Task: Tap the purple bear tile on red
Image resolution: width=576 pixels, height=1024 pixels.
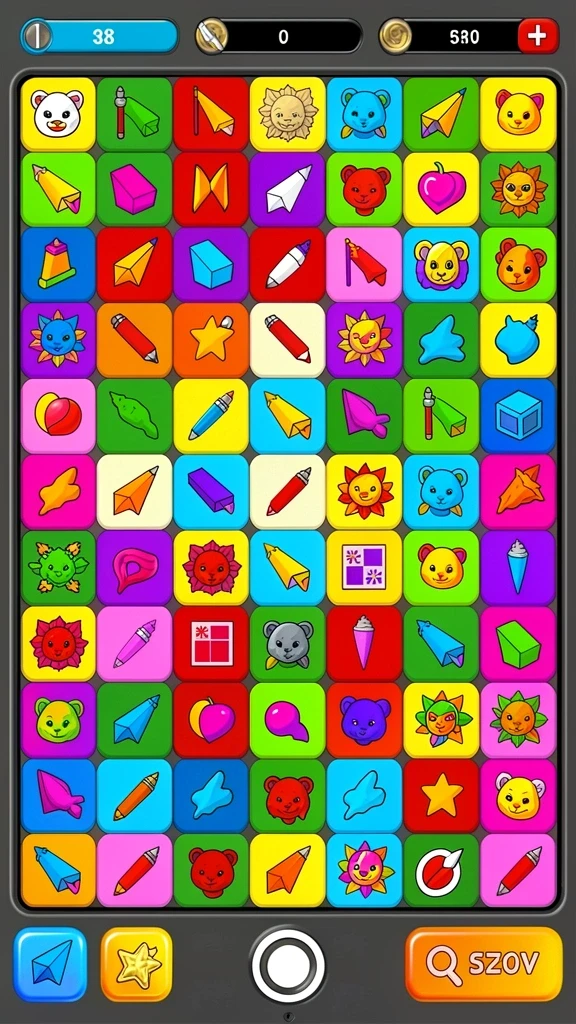Action: 364,720
